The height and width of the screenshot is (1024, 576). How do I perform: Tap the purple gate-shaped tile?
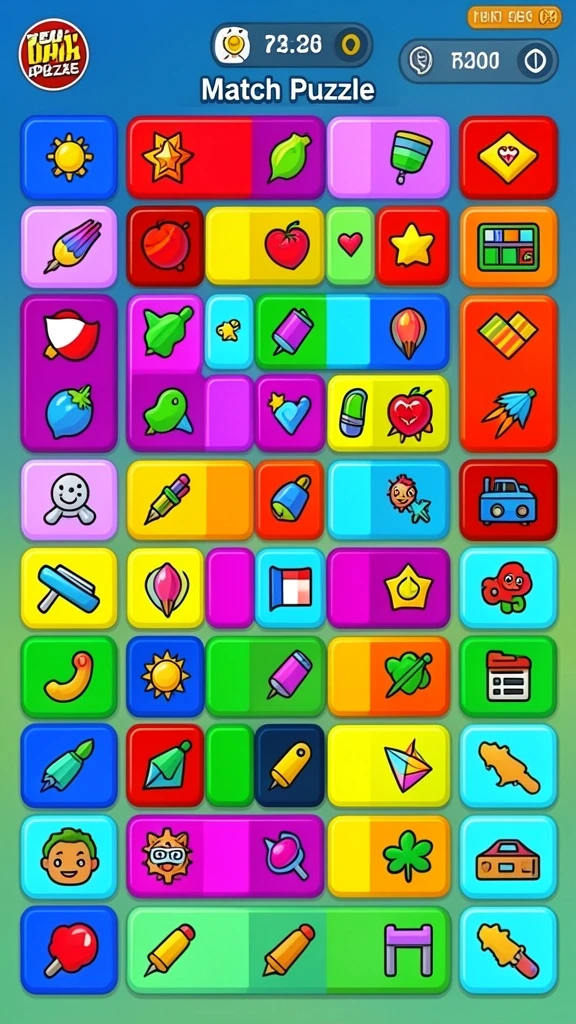pyautogui.click(x=408, y=950)
